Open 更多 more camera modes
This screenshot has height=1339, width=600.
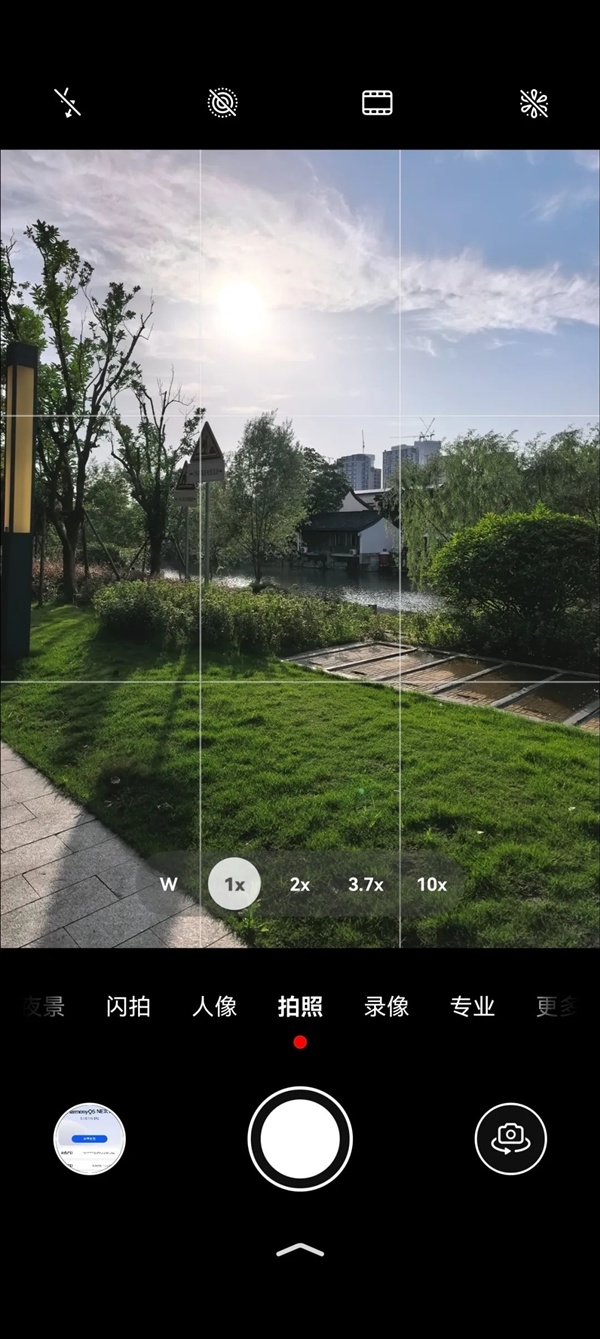point(556,1006)
